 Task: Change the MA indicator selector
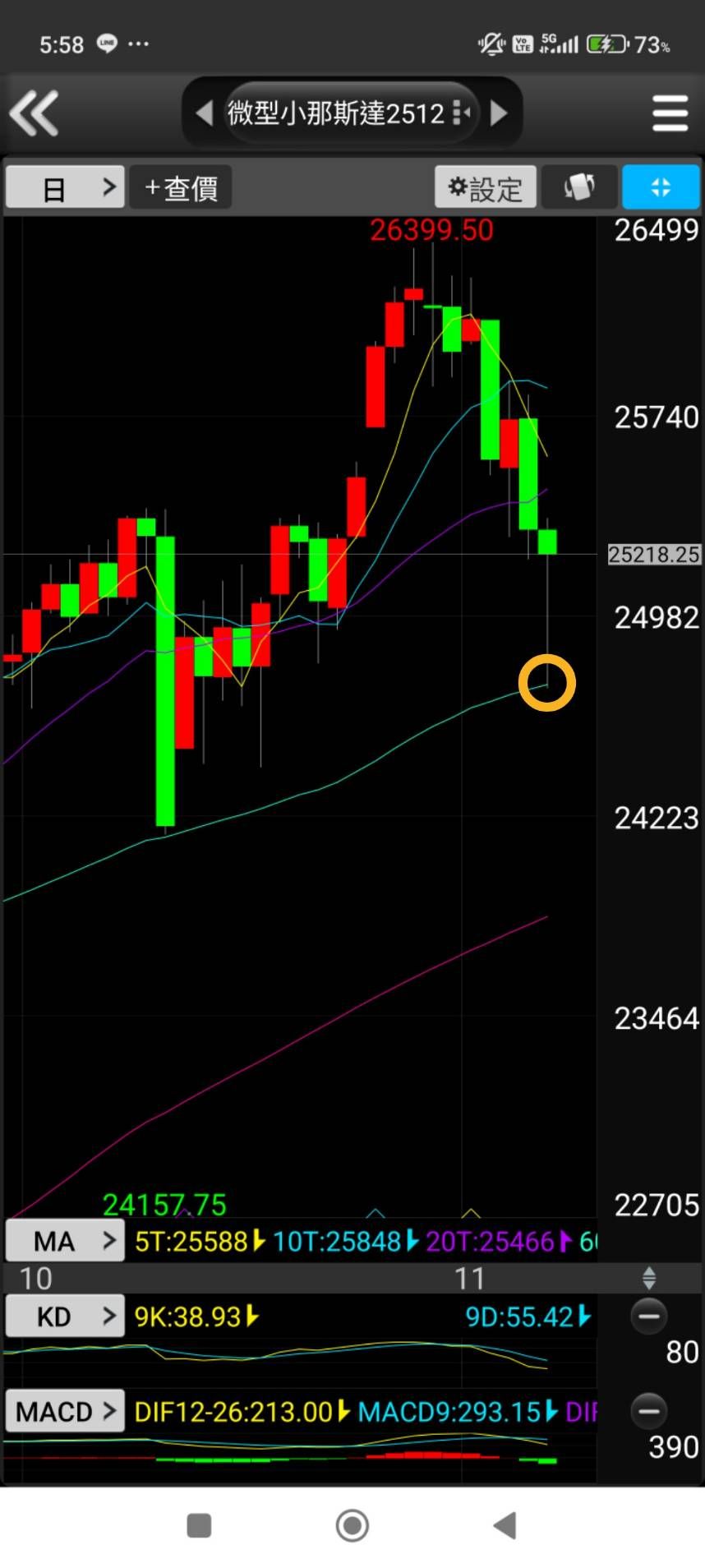coord(65,1241)
